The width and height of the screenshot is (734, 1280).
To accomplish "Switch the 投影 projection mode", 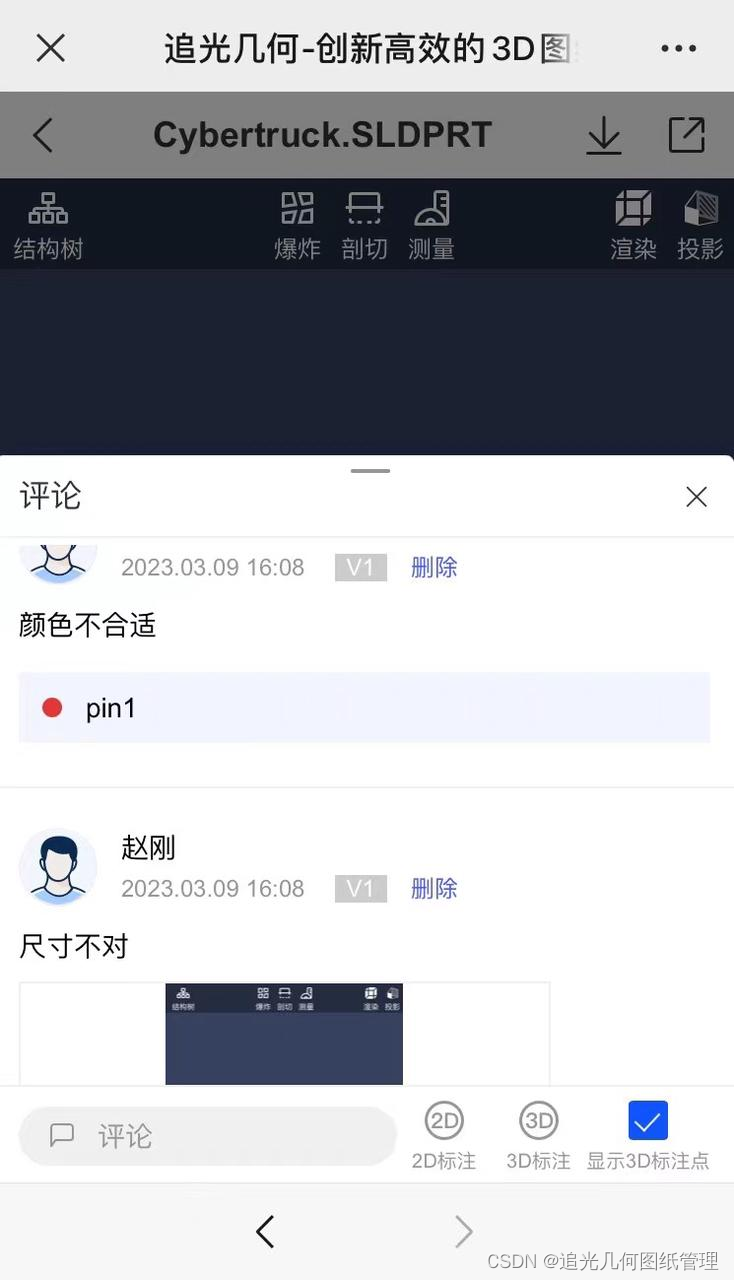I will click(700, 225).
